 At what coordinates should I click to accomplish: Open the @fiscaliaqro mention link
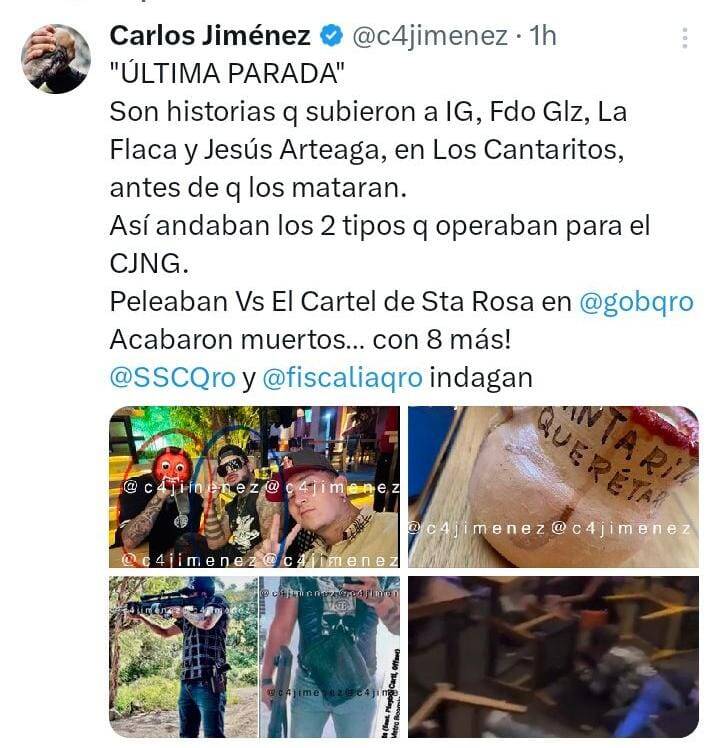point(343,377)
